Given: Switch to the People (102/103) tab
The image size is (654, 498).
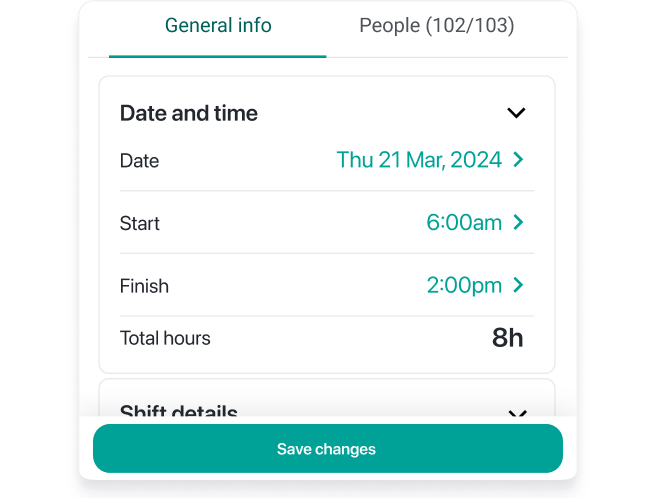Looking at the screenshot, I should pyautogui.click(x=436, y=26).
